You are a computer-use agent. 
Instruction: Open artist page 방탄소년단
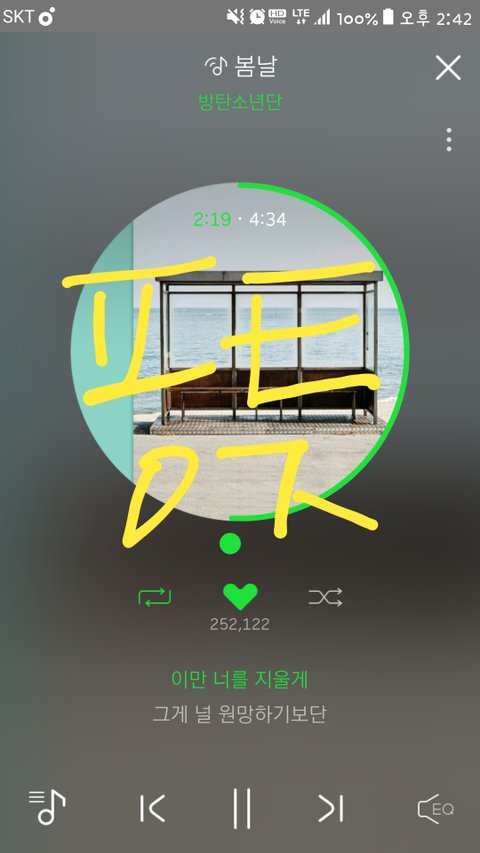pos(240,102)
